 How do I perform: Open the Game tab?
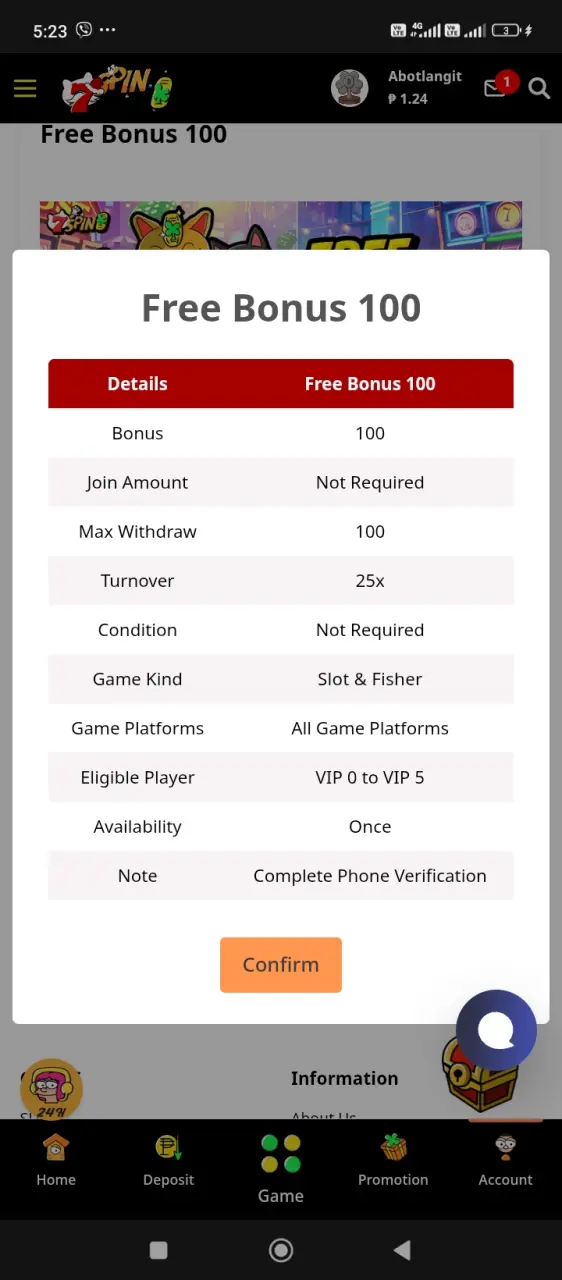(x=281, y=1168)
